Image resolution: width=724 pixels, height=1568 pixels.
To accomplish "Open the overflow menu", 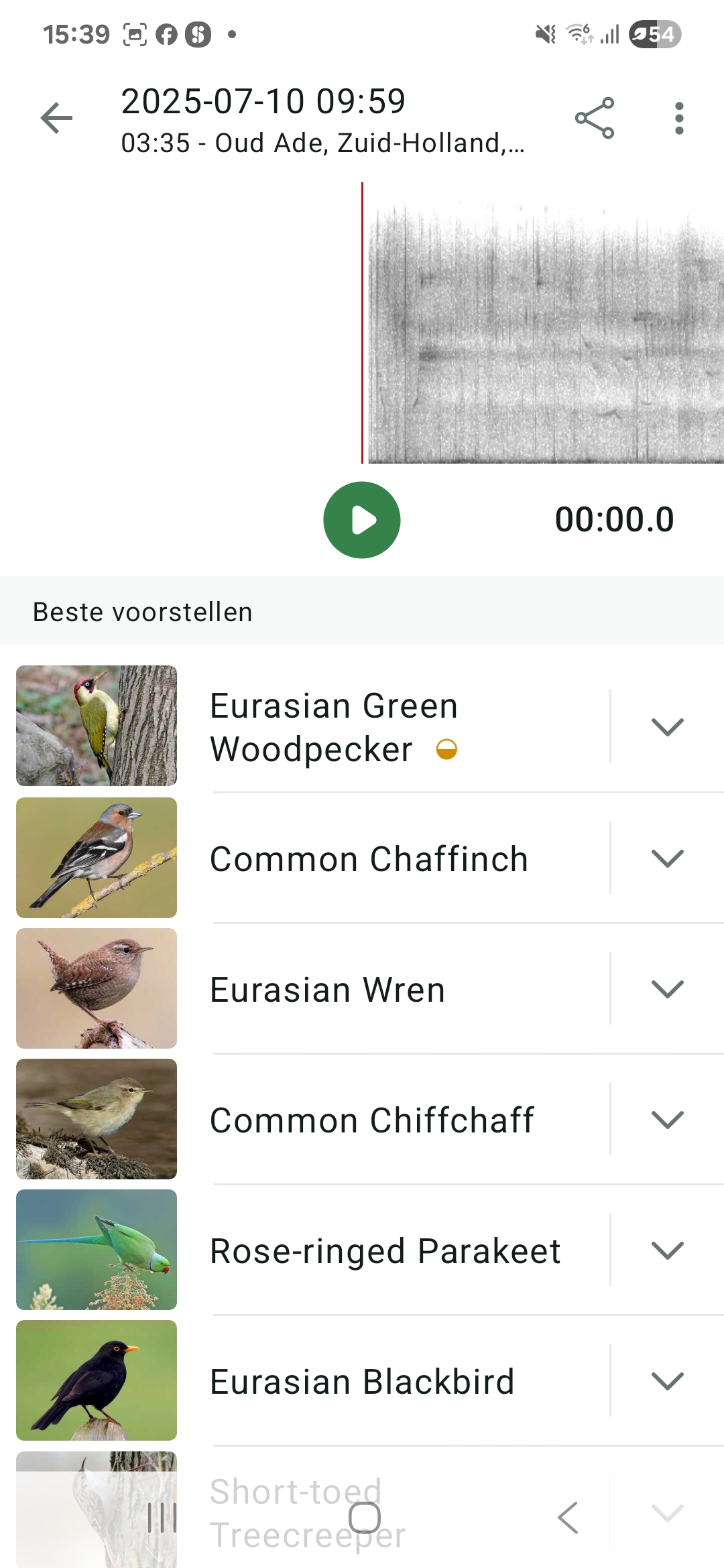I will coord(679,119).
